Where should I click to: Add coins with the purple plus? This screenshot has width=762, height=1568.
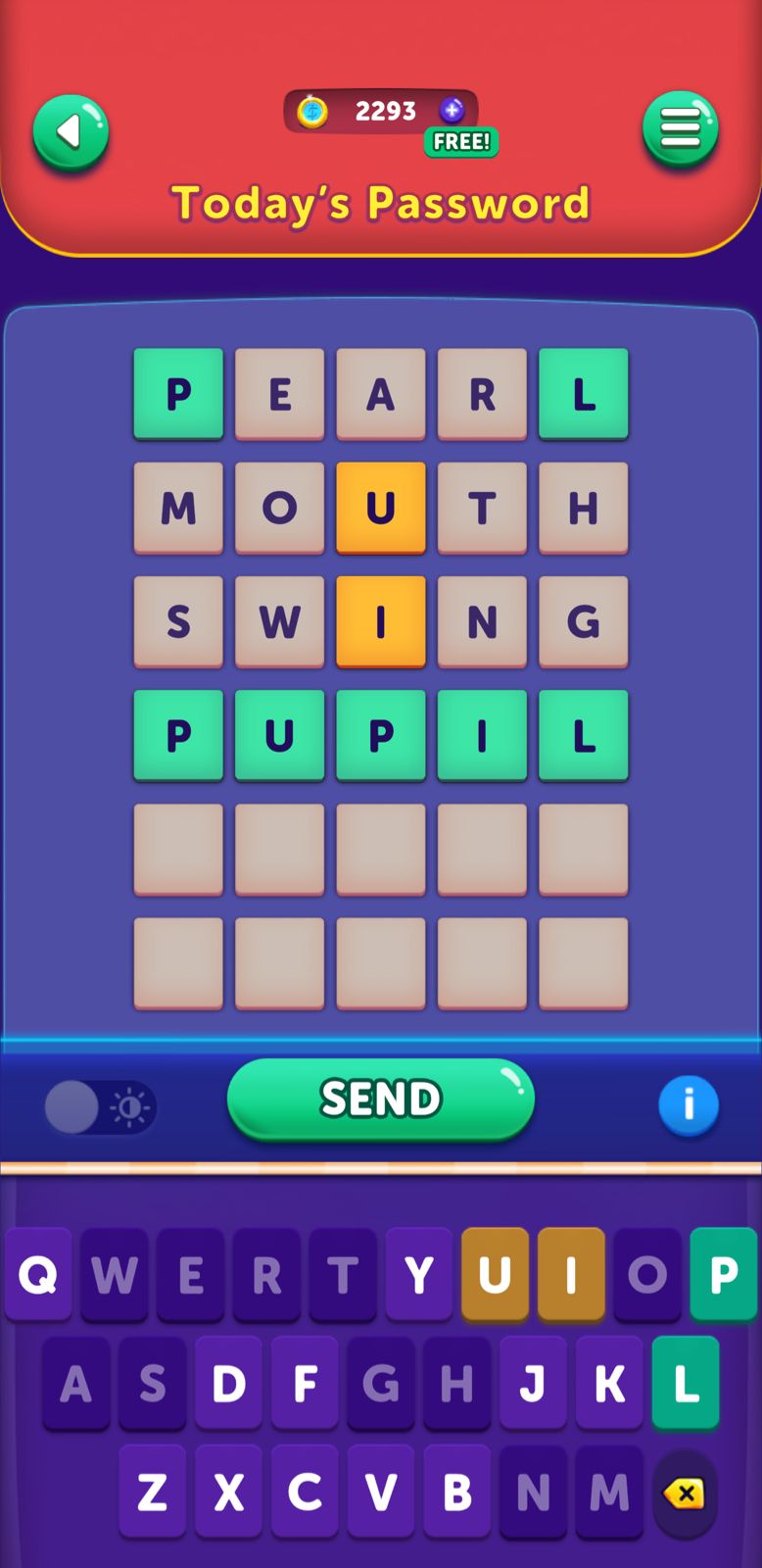[x=452, y=110]
